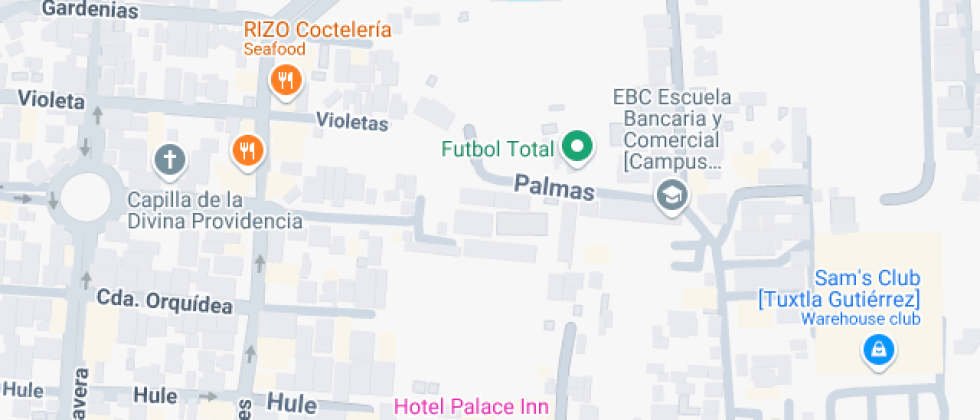Open the RIZO Coctelería restaurant pin

click(x=286, y=80)
